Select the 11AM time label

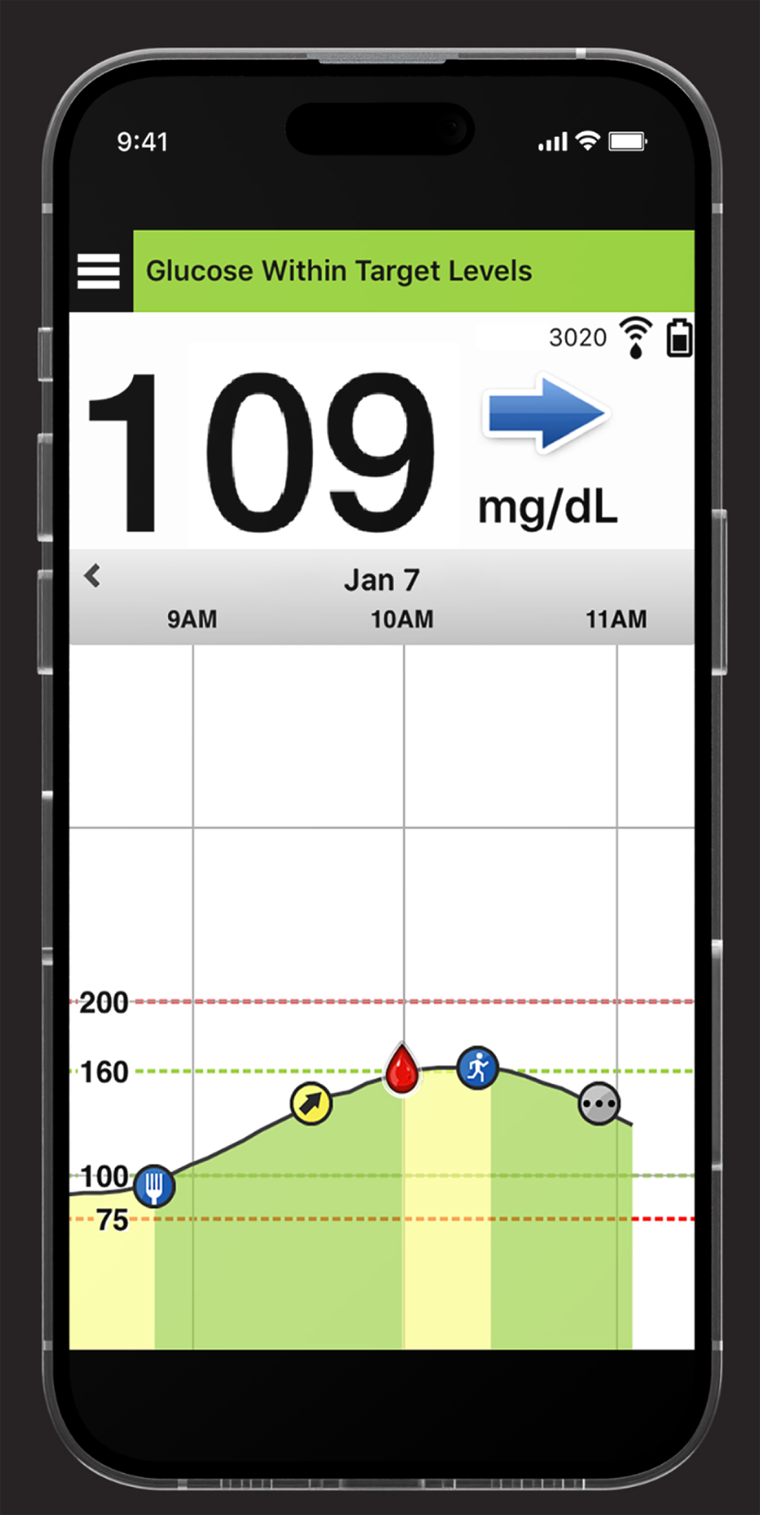pos(617,619)
